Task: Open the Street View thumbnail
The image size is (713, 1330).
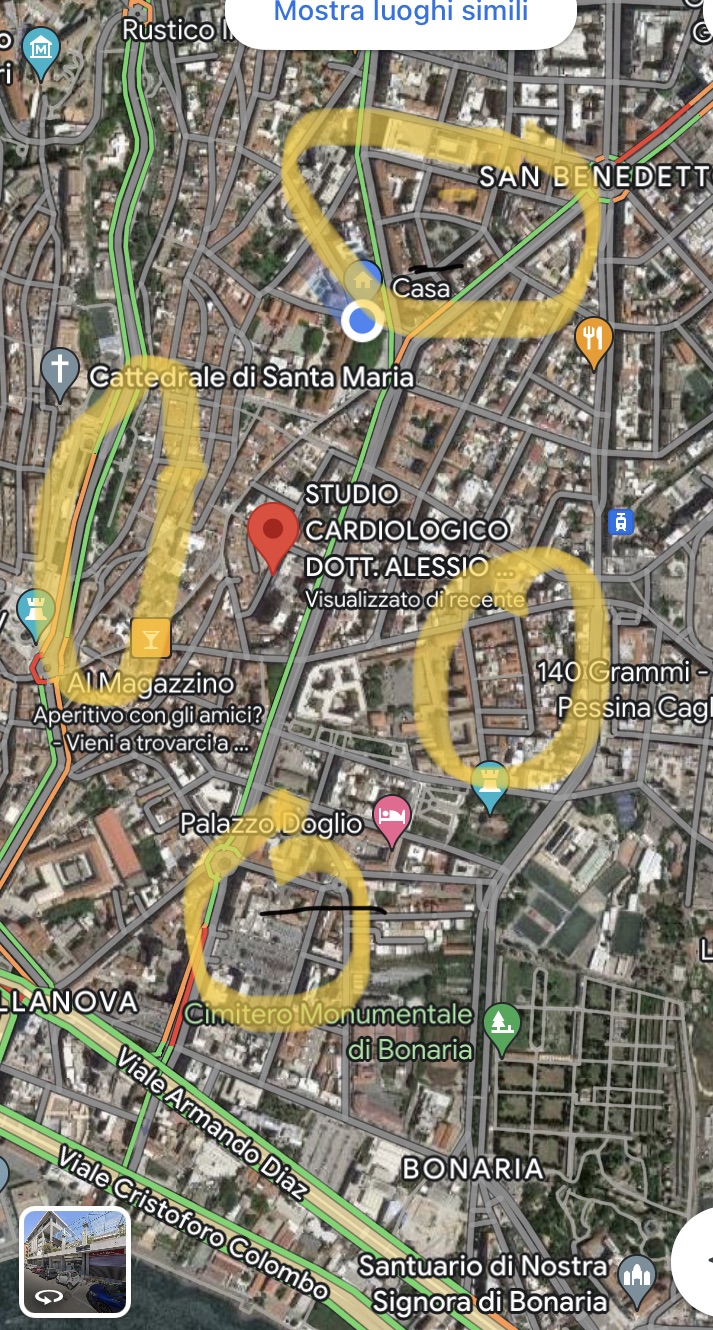Action: coord(76,1262)
